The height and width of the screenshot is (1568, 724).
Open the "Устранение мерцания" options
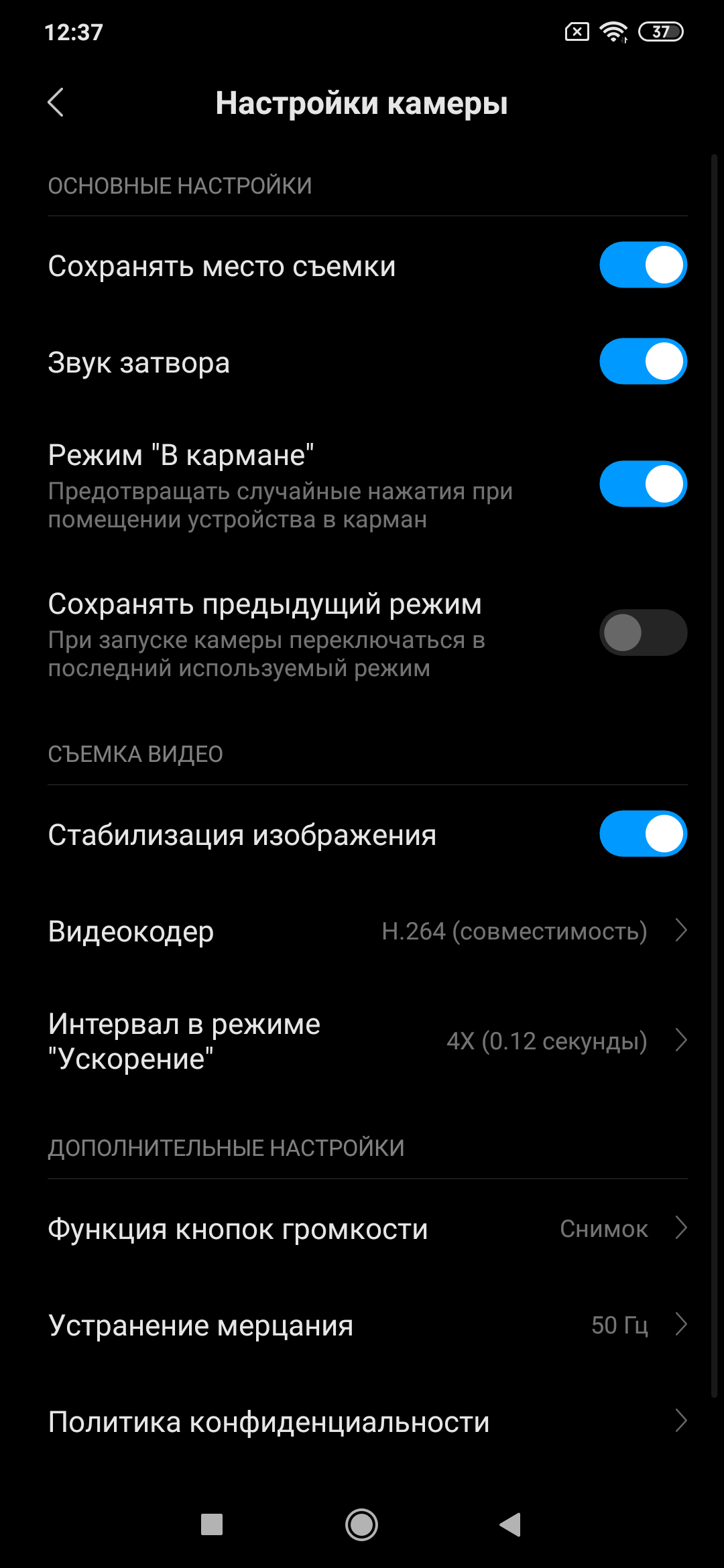coord(362,1325)
